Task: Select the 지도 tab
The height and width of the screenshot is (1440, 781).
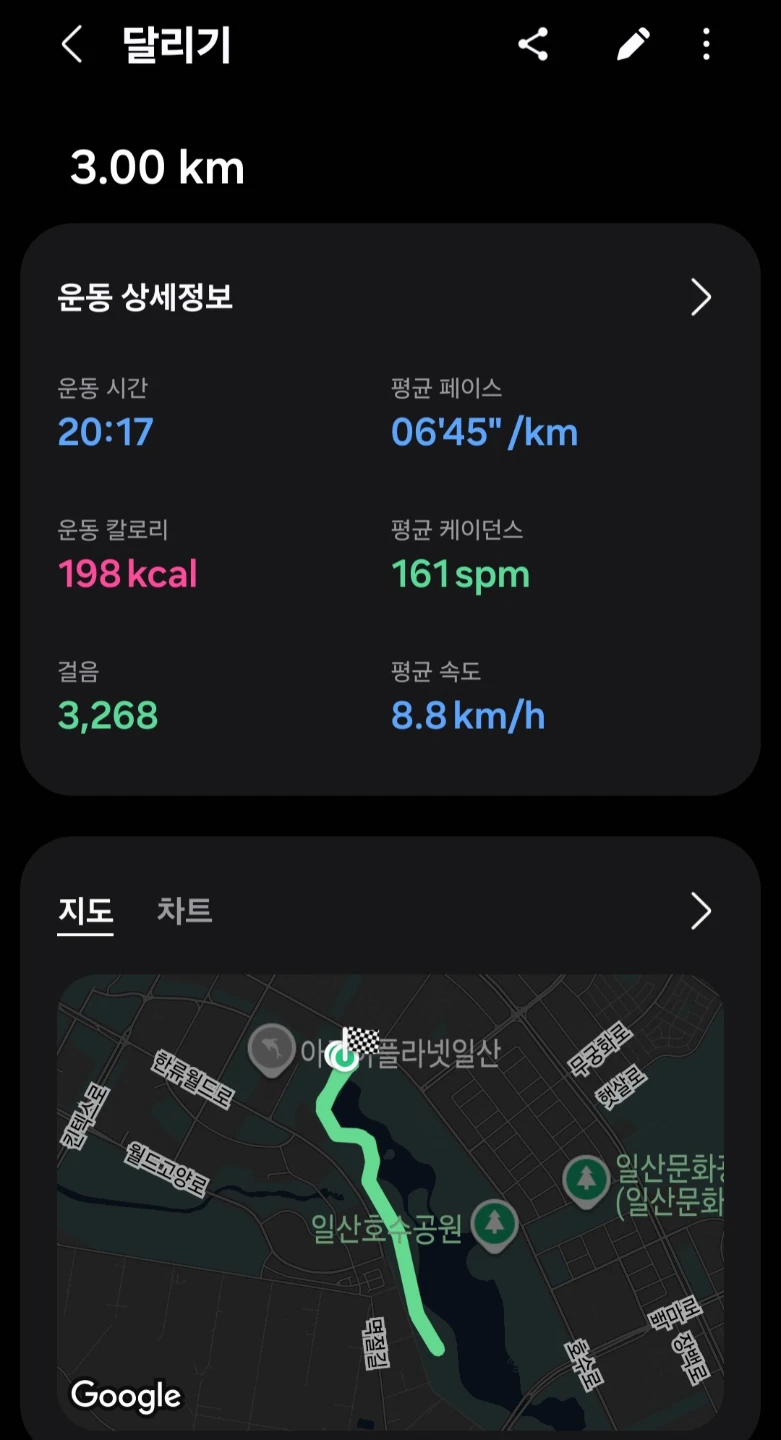Action: [x=85, y=911]
